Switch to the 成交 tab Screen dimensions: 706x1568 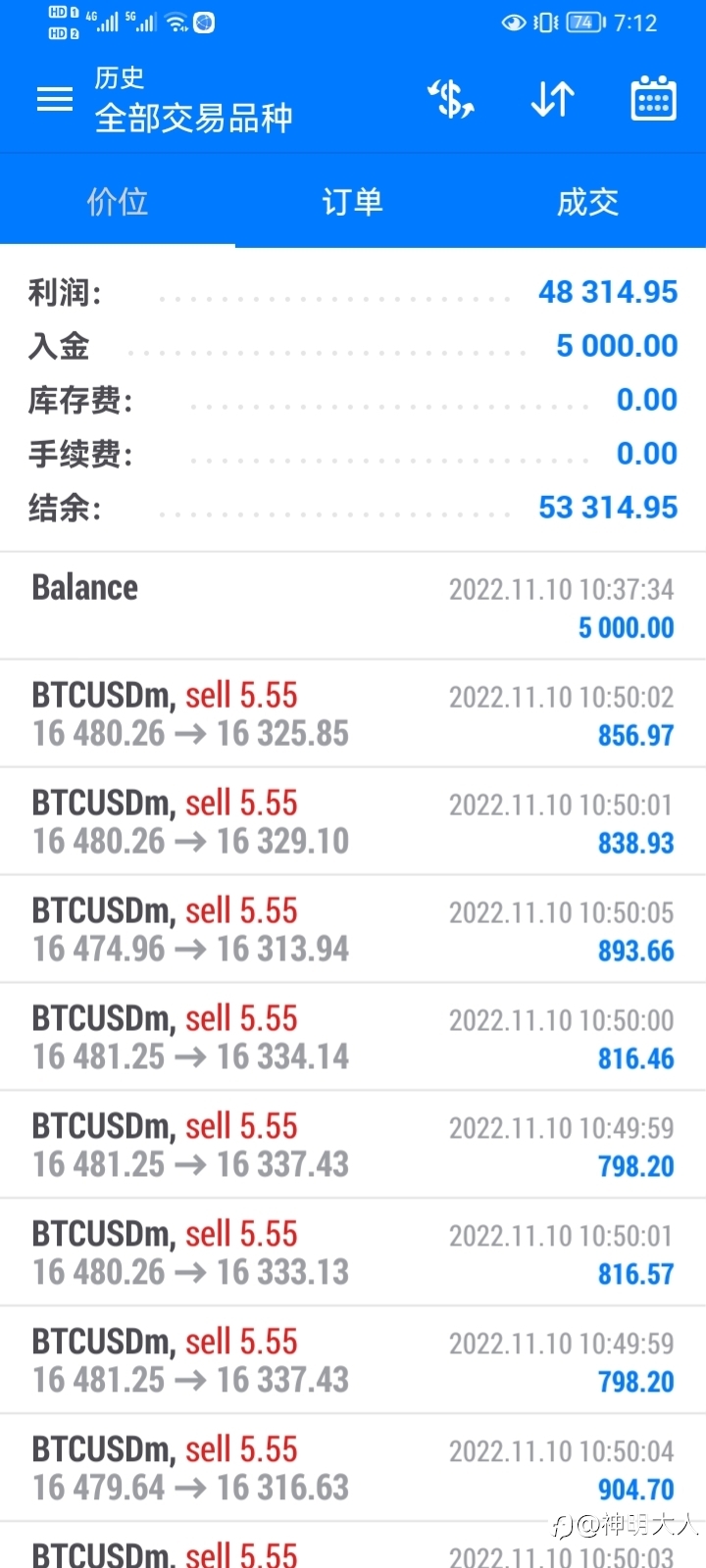588,202
